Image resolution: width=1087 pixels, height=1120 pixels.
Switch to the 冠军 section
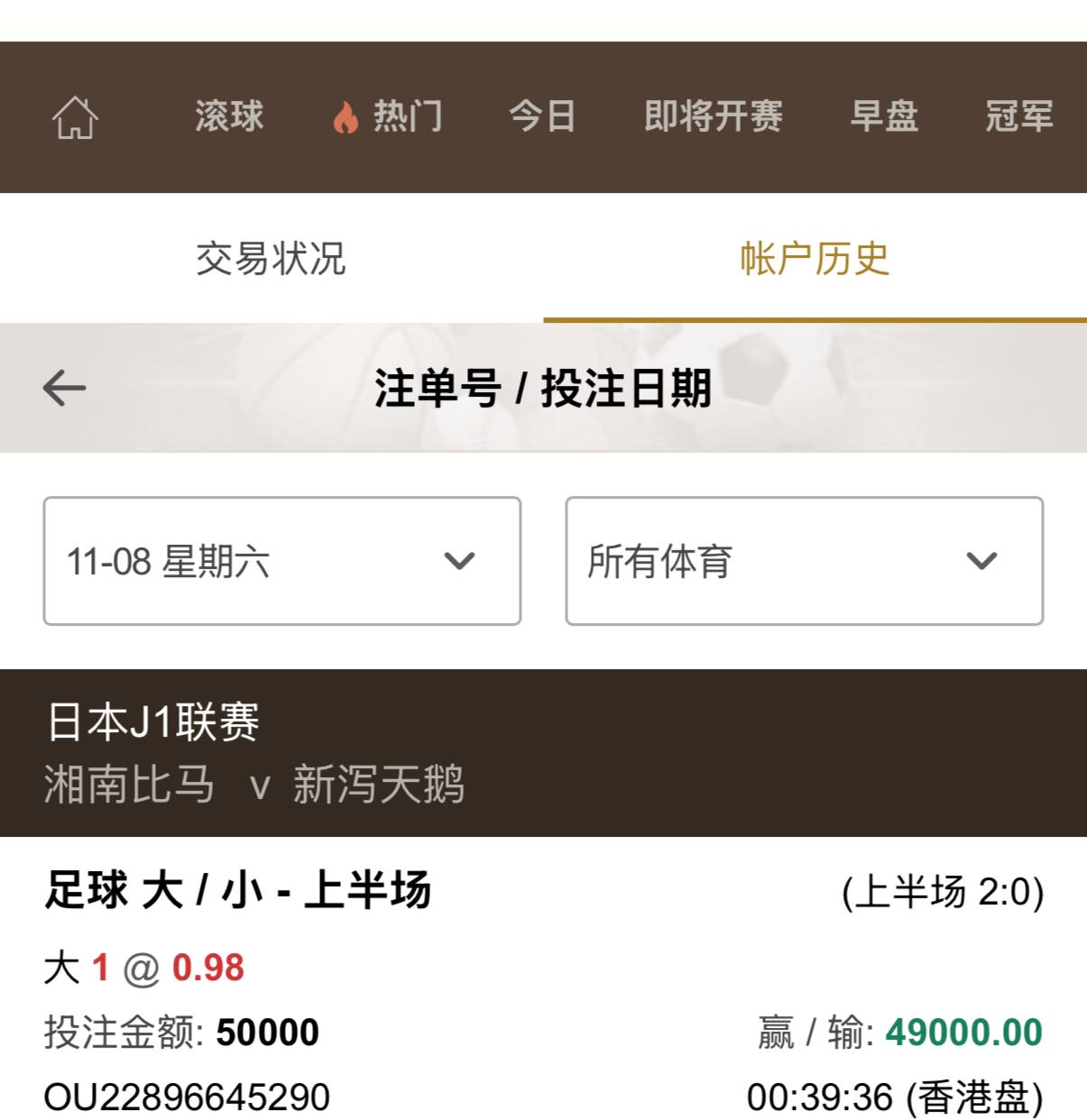click(x=1018, y=116)
